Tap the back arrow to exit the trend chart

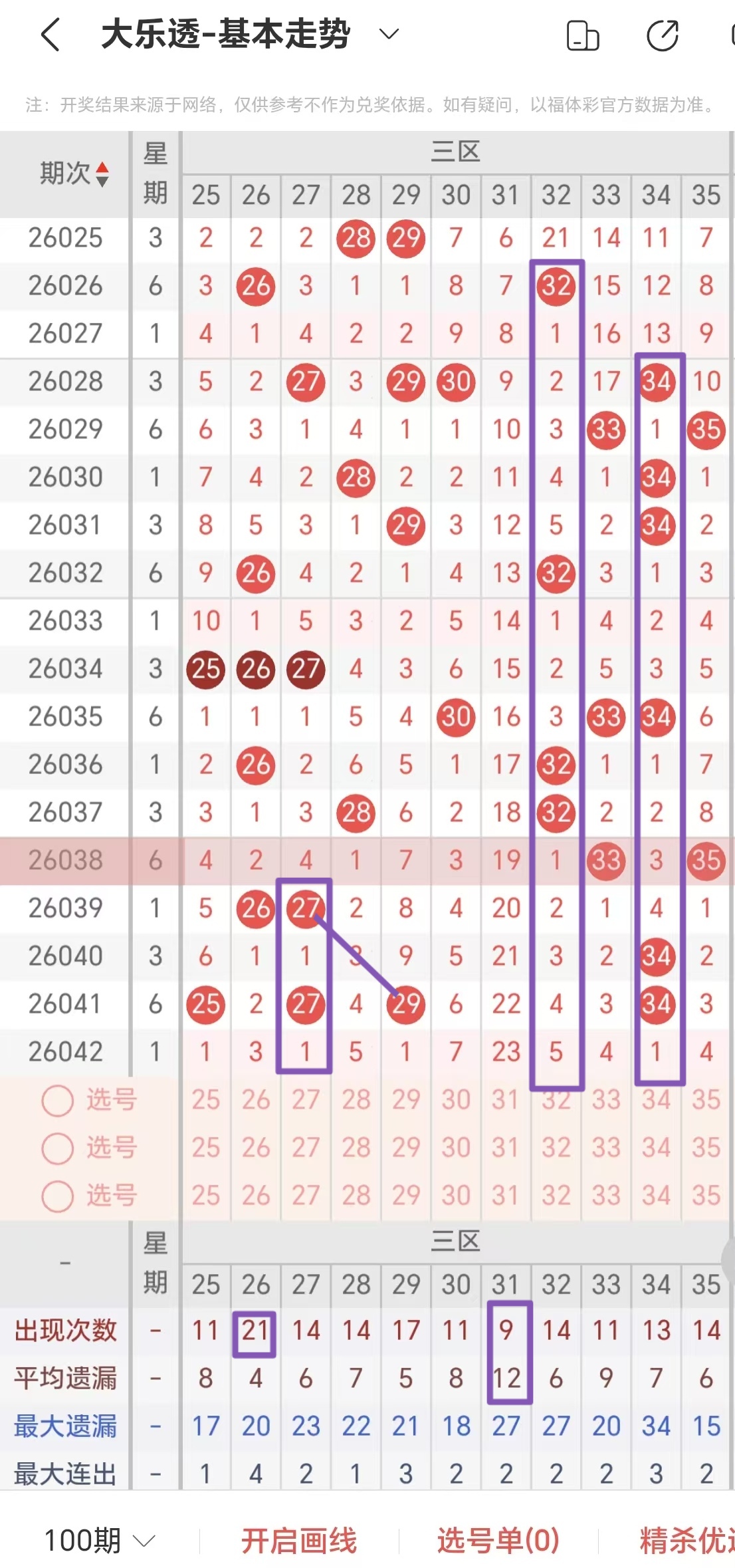click(x=50, y=35)
